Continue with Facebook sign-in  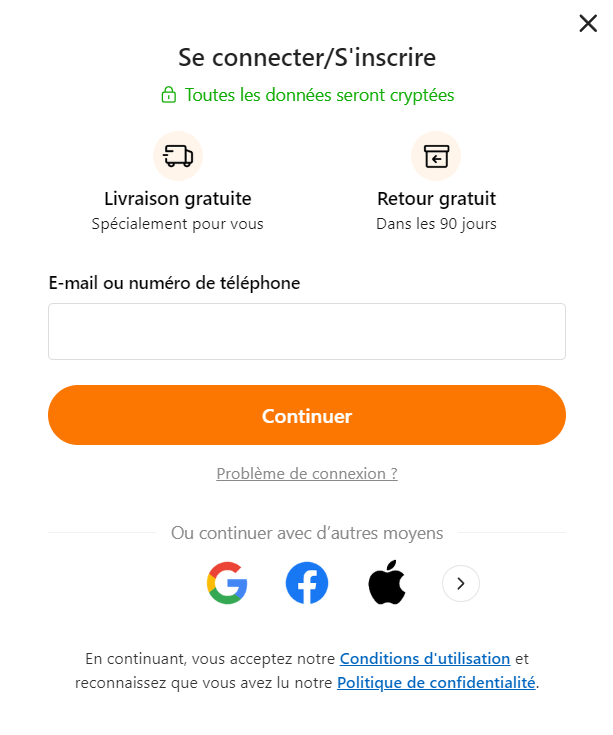pos(307,583)
